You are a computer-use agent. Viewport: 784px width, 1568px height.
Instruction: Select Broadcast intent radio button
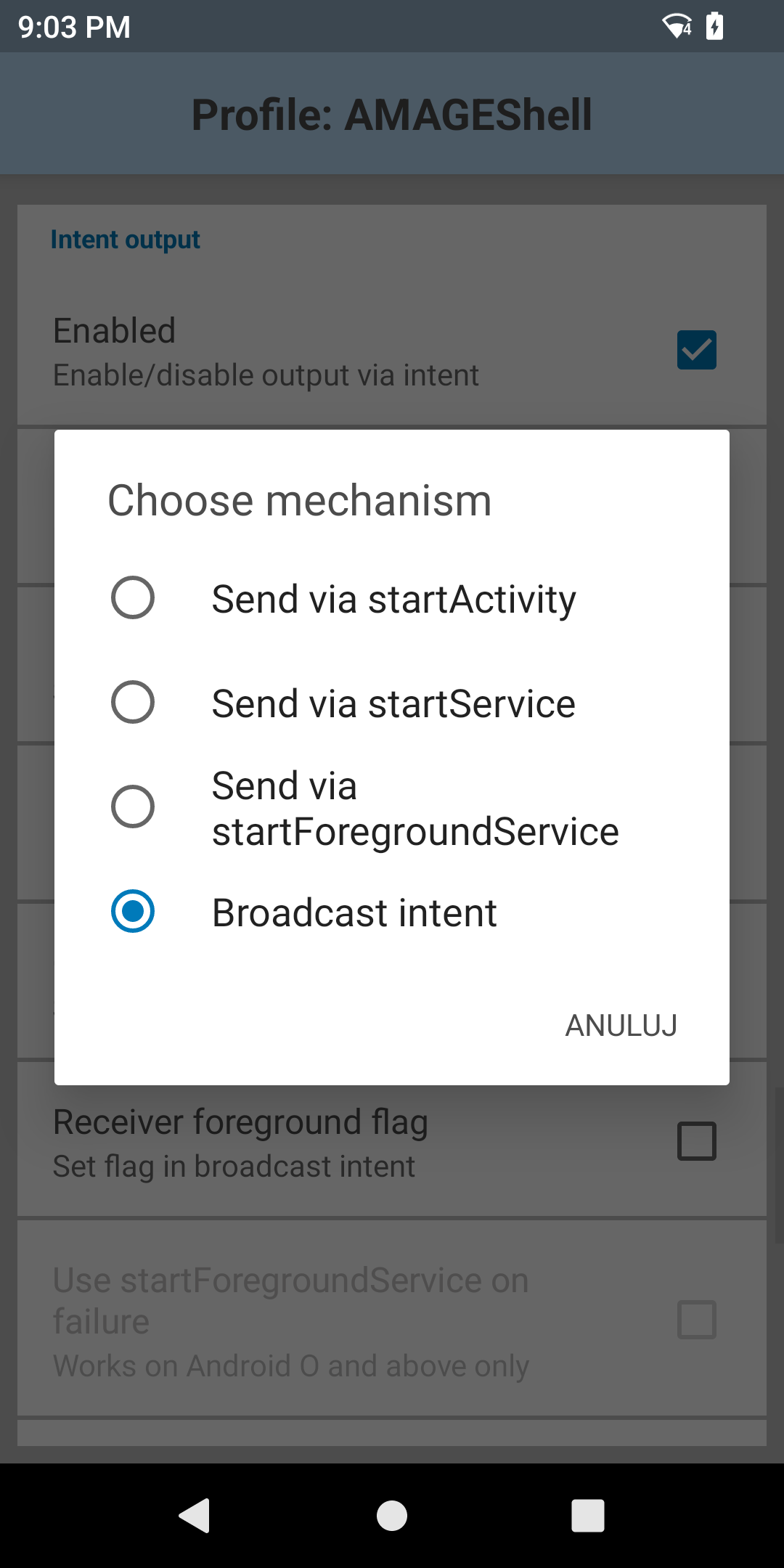133,911
